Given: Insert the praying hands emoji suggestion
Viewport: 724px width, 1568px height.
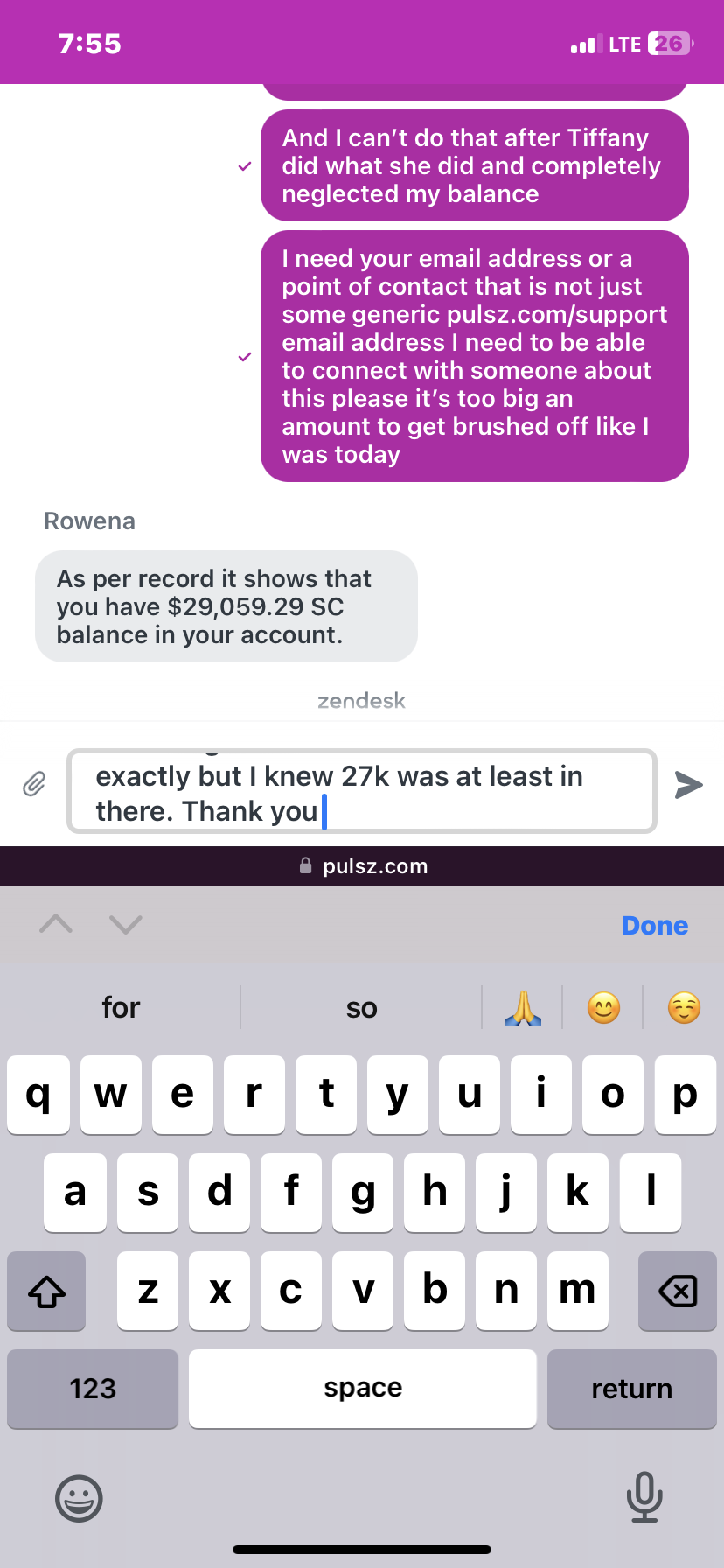Looking at the screenshot, I should point(523,1008).
